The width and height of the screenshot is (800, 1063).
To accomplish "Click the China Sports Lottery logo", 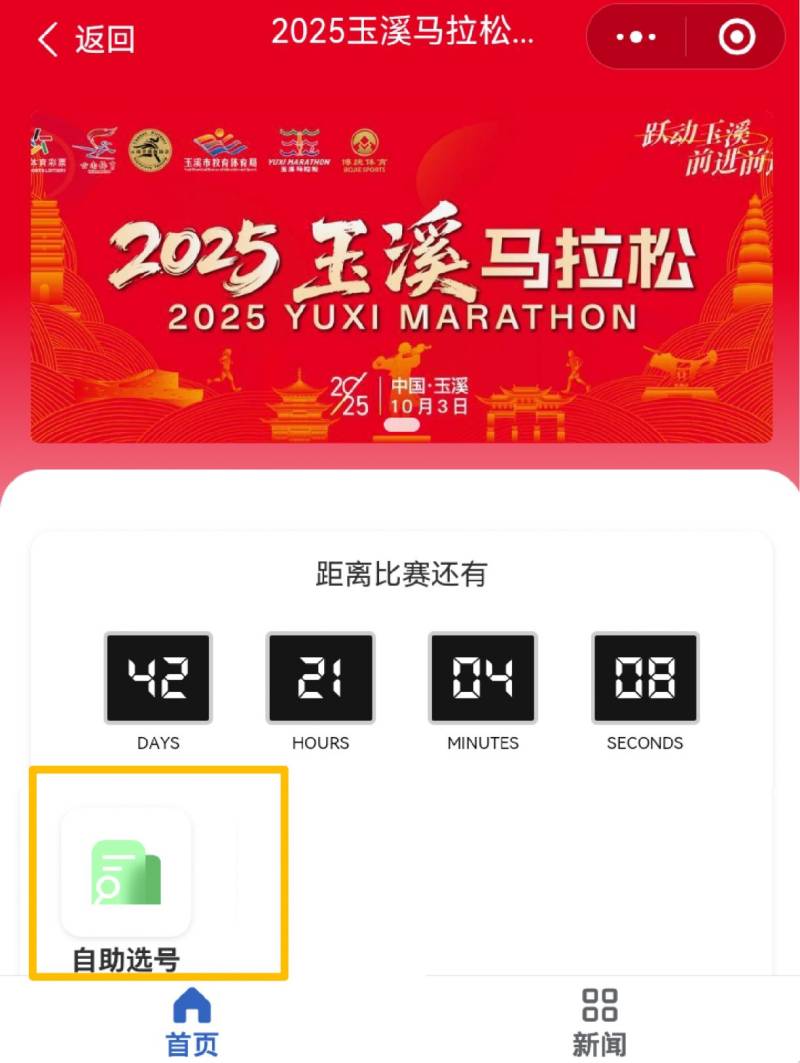I will coord(40,145).
